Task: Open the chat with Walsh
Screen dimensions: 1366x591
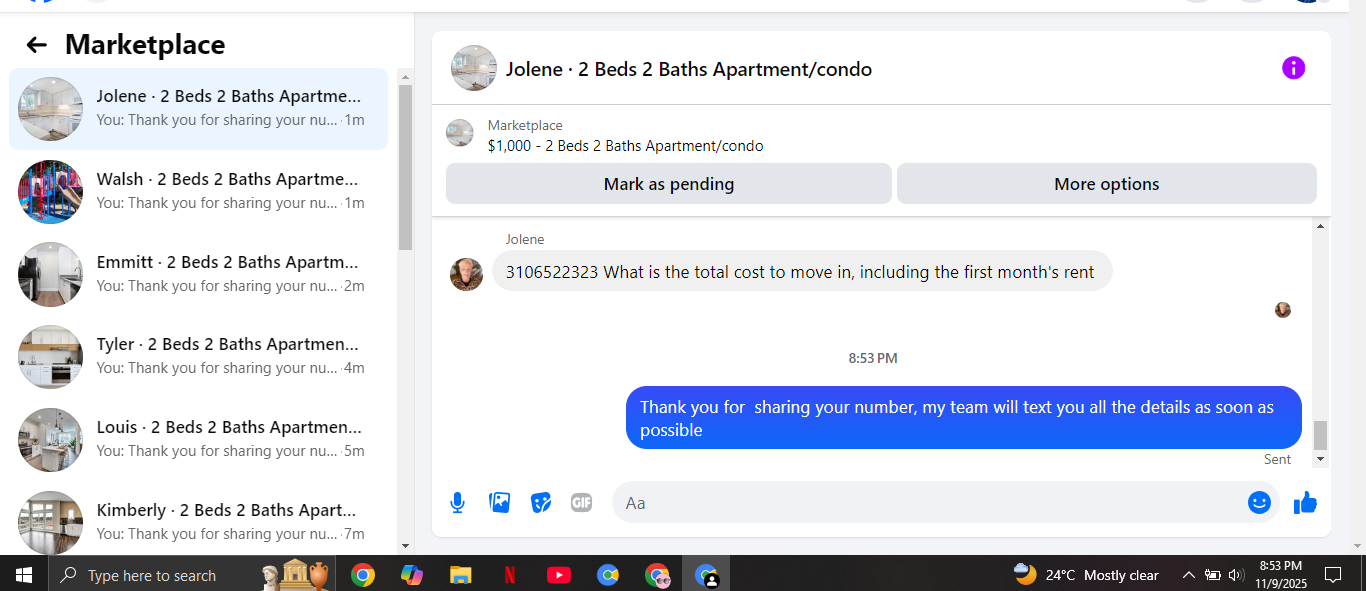Action: 198,191
